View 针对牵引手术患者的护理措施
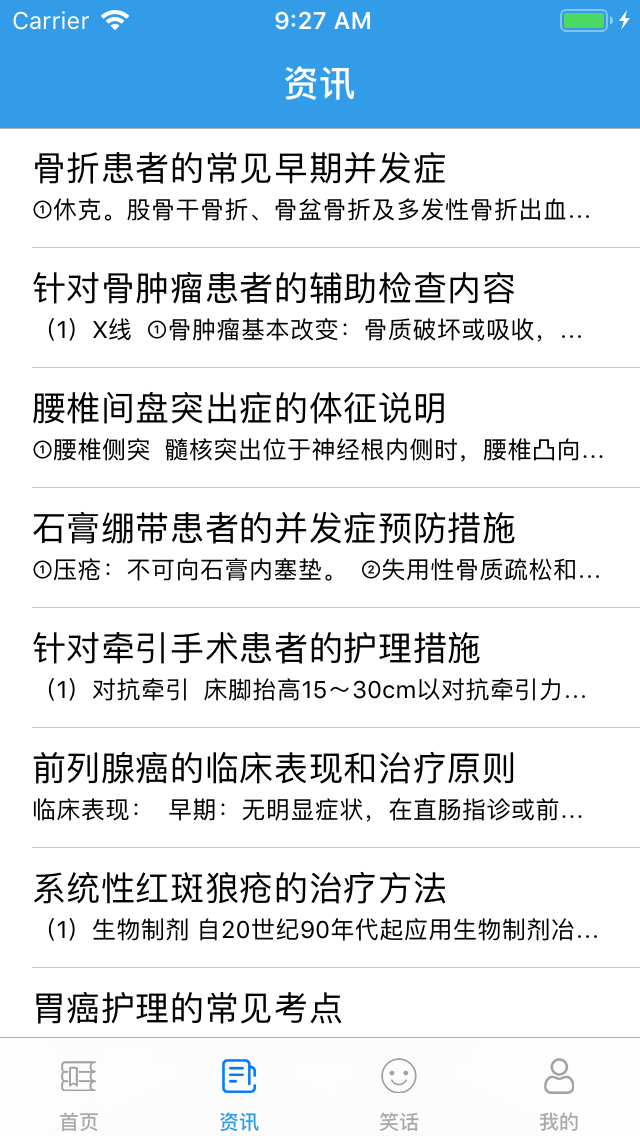 pos(320,667)
